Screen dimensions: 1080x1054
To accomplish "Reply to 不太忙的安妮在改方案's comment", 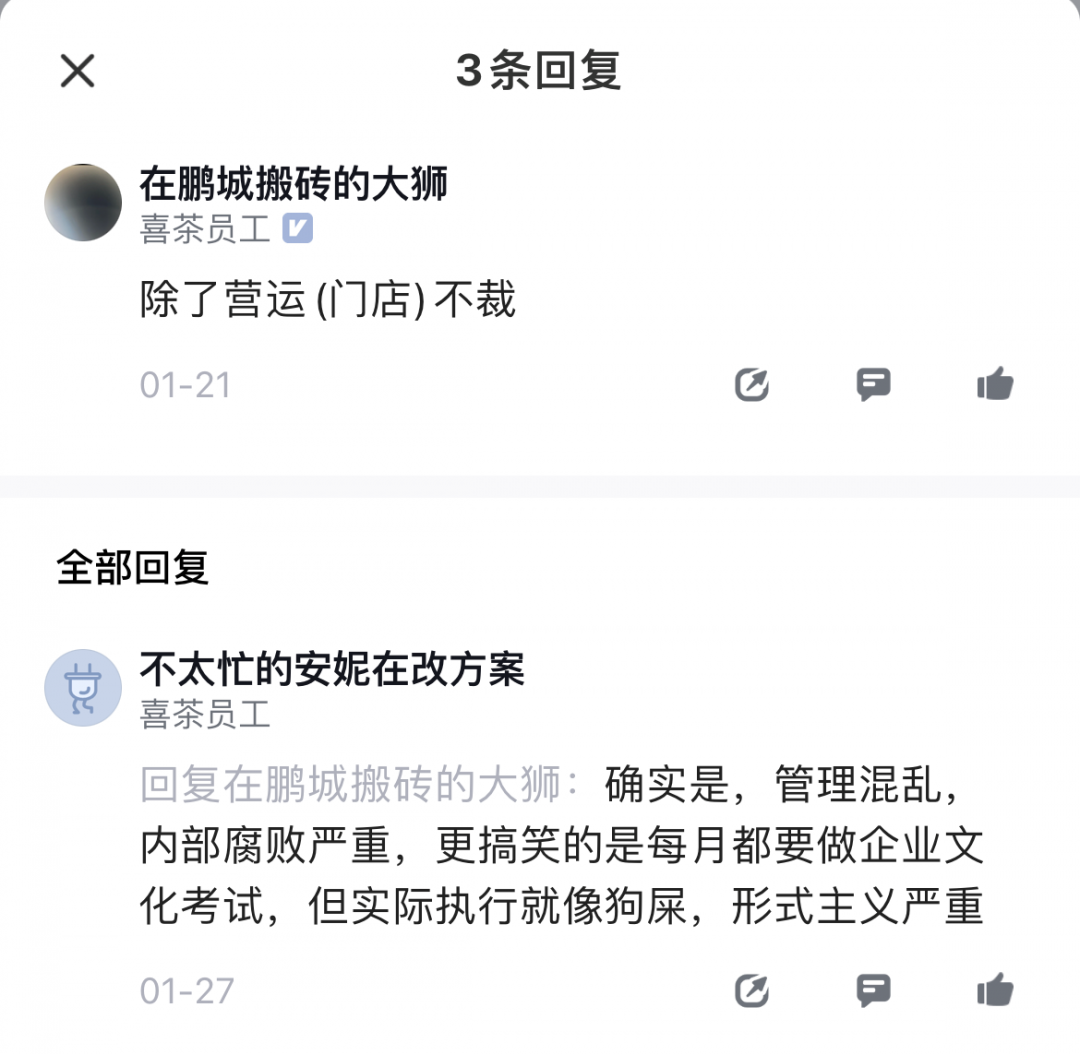I will coord(873,991).
